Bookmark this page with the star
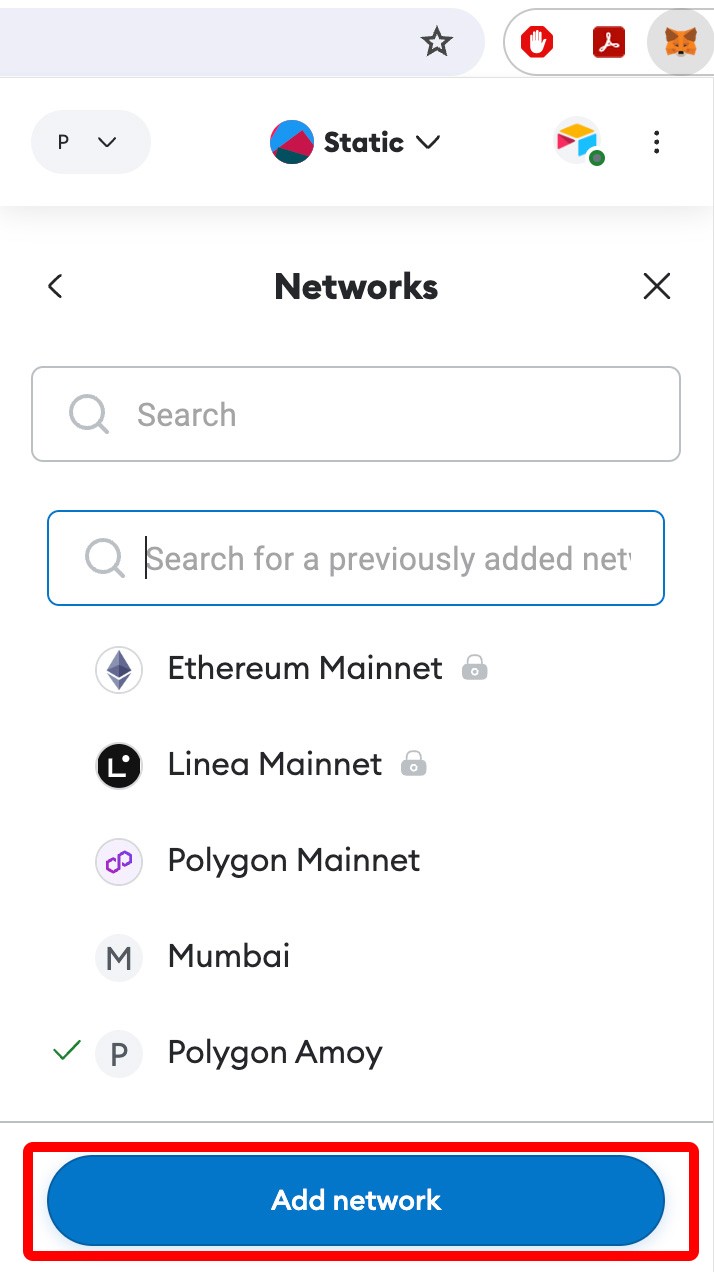The width and height of the screenshot is (714, 1272). click(x=436, y=42)
